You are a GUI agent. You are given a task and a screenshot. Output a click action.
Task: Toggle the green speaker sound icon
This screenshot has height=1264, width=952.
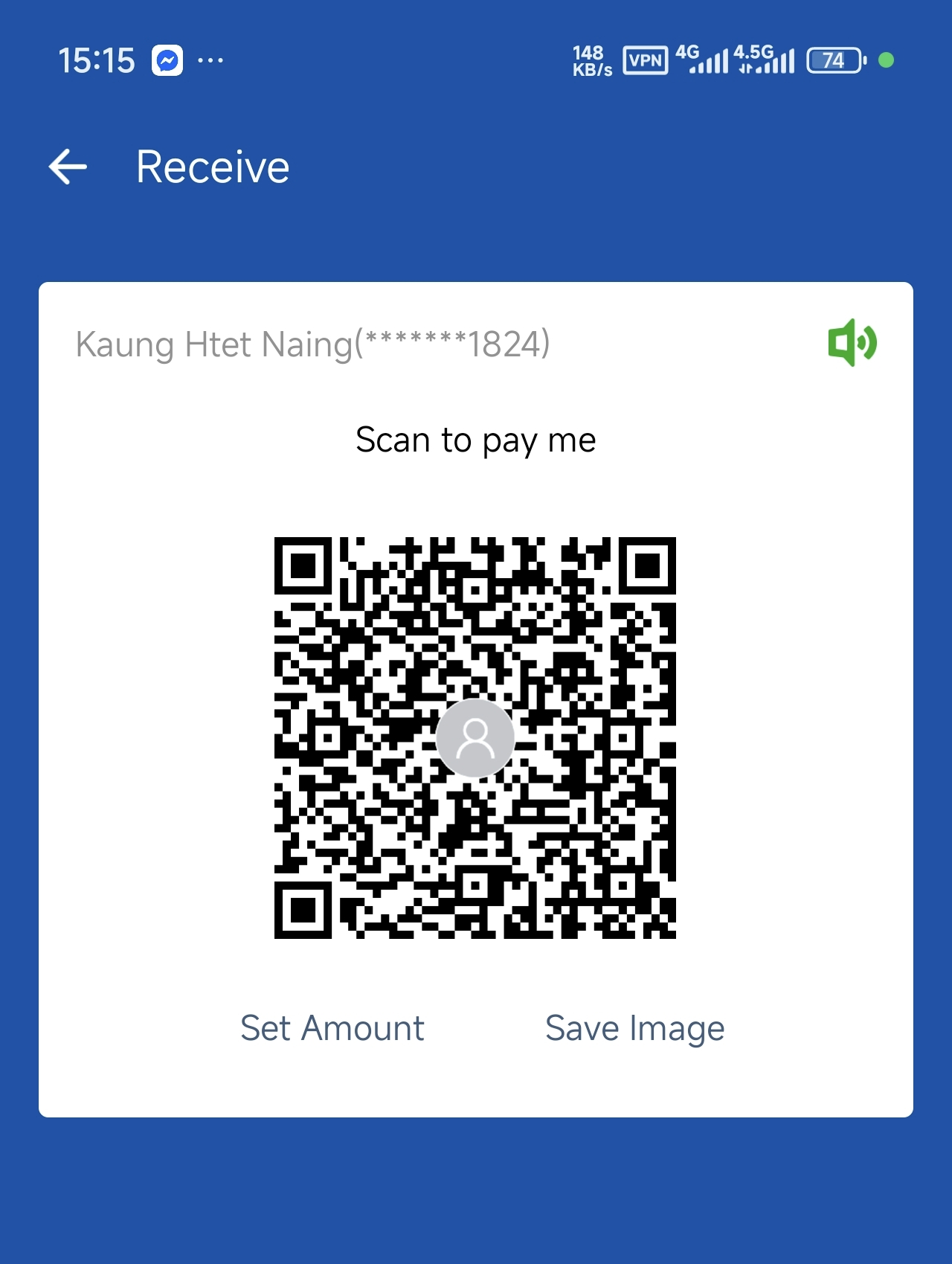[x=852, y=343]
